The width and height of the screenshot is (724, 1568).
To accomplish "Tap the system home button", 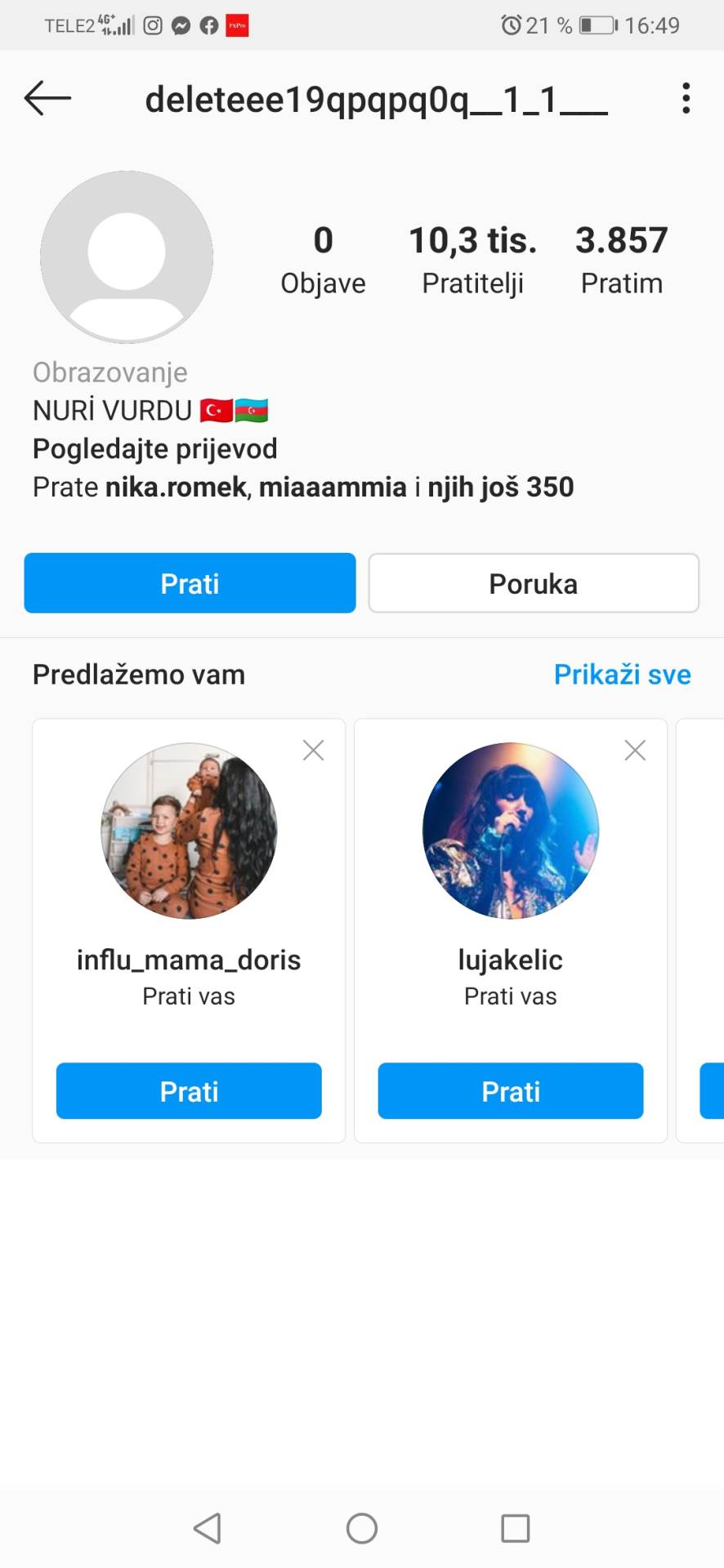I will click(362, 1528).
